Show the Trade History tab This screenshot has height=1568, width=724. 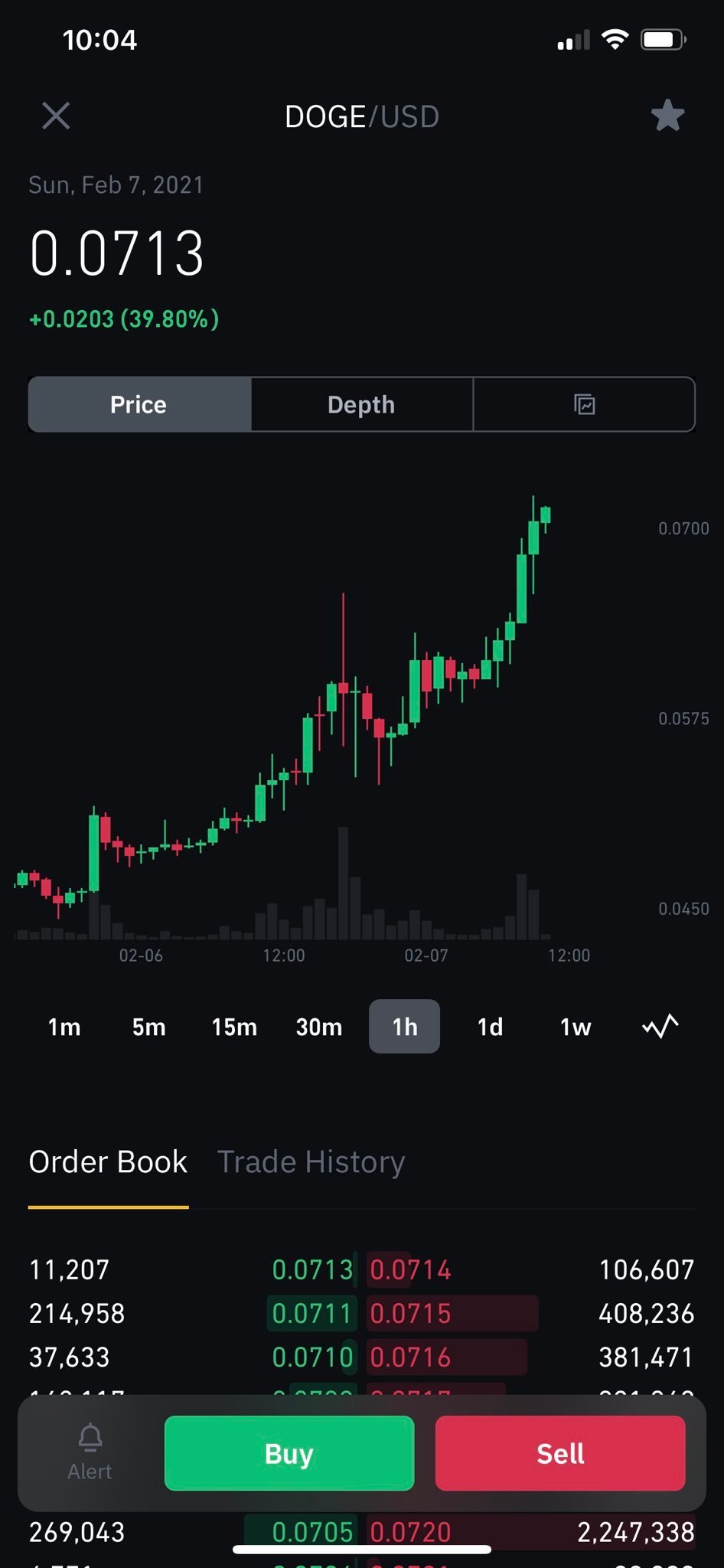click(x=311, y=1162)
